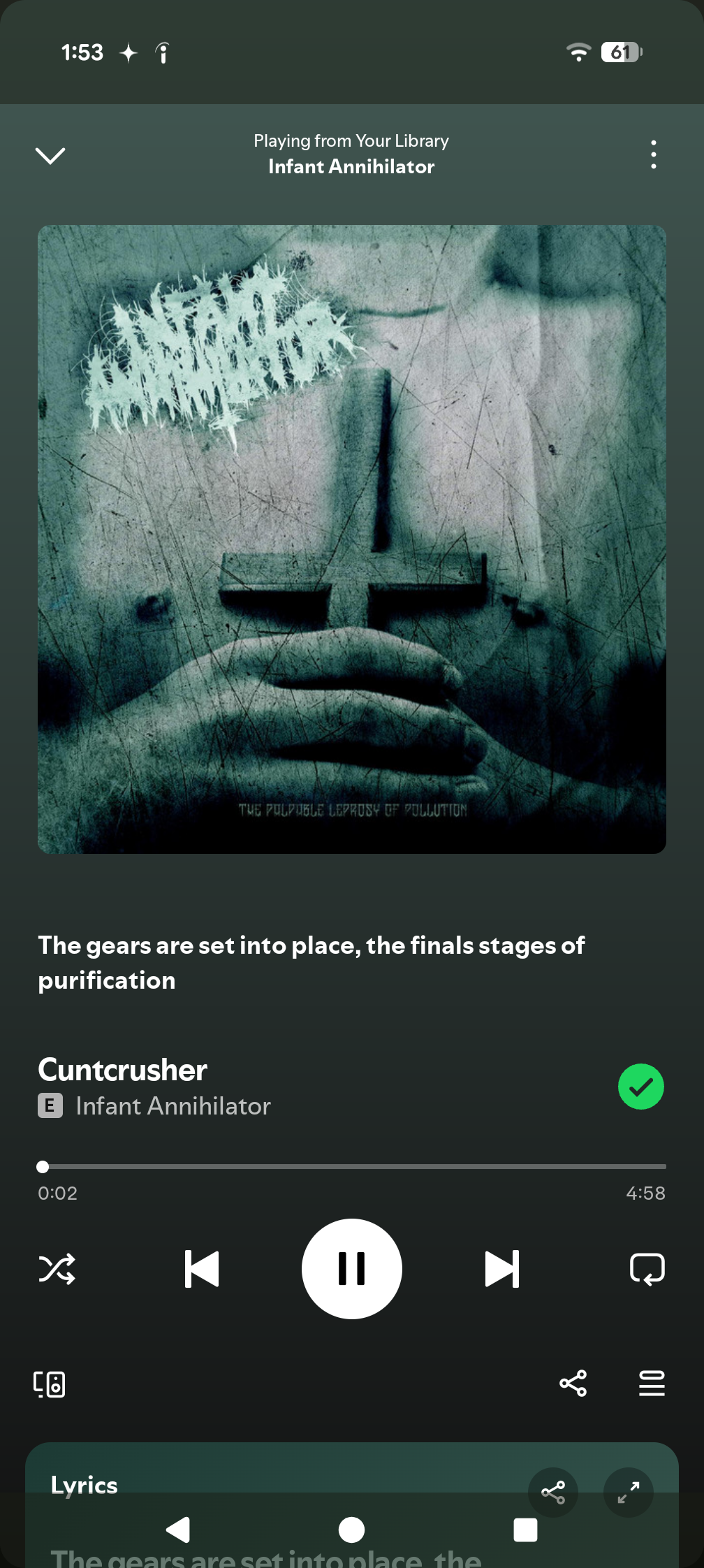Toggle repeat mode
Viewport: 704px width, 1568px height.
click(x=647, y=1269)
